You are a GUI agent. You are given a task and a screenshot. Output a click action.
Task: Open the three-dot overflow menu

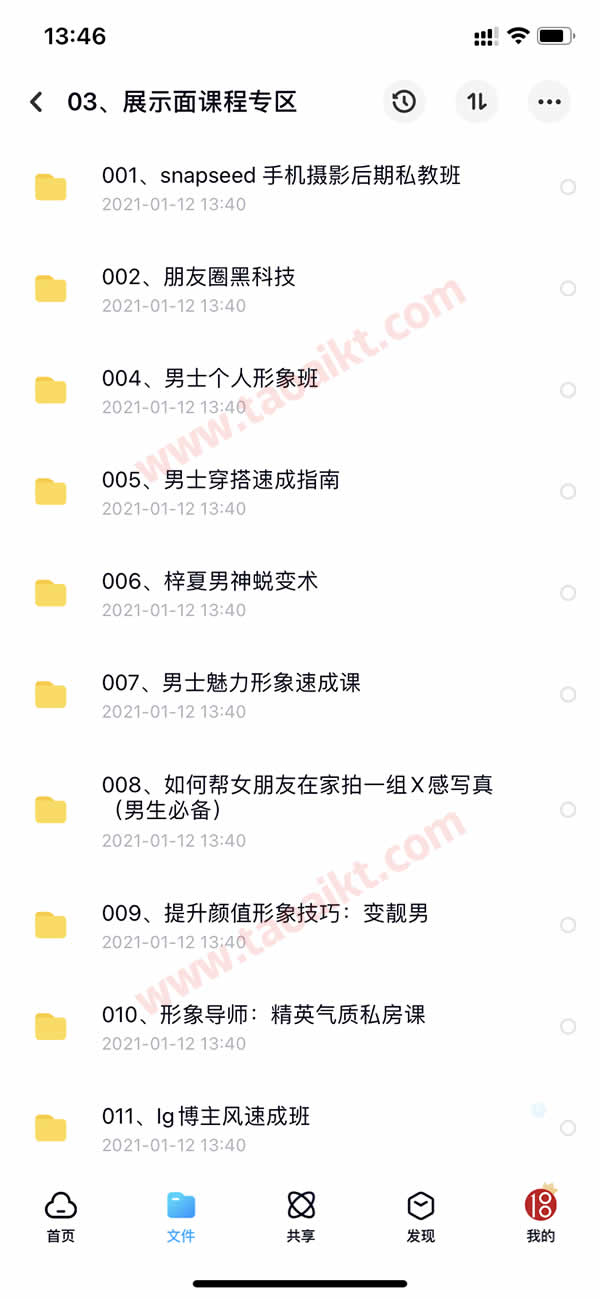[x=549, y=102]
